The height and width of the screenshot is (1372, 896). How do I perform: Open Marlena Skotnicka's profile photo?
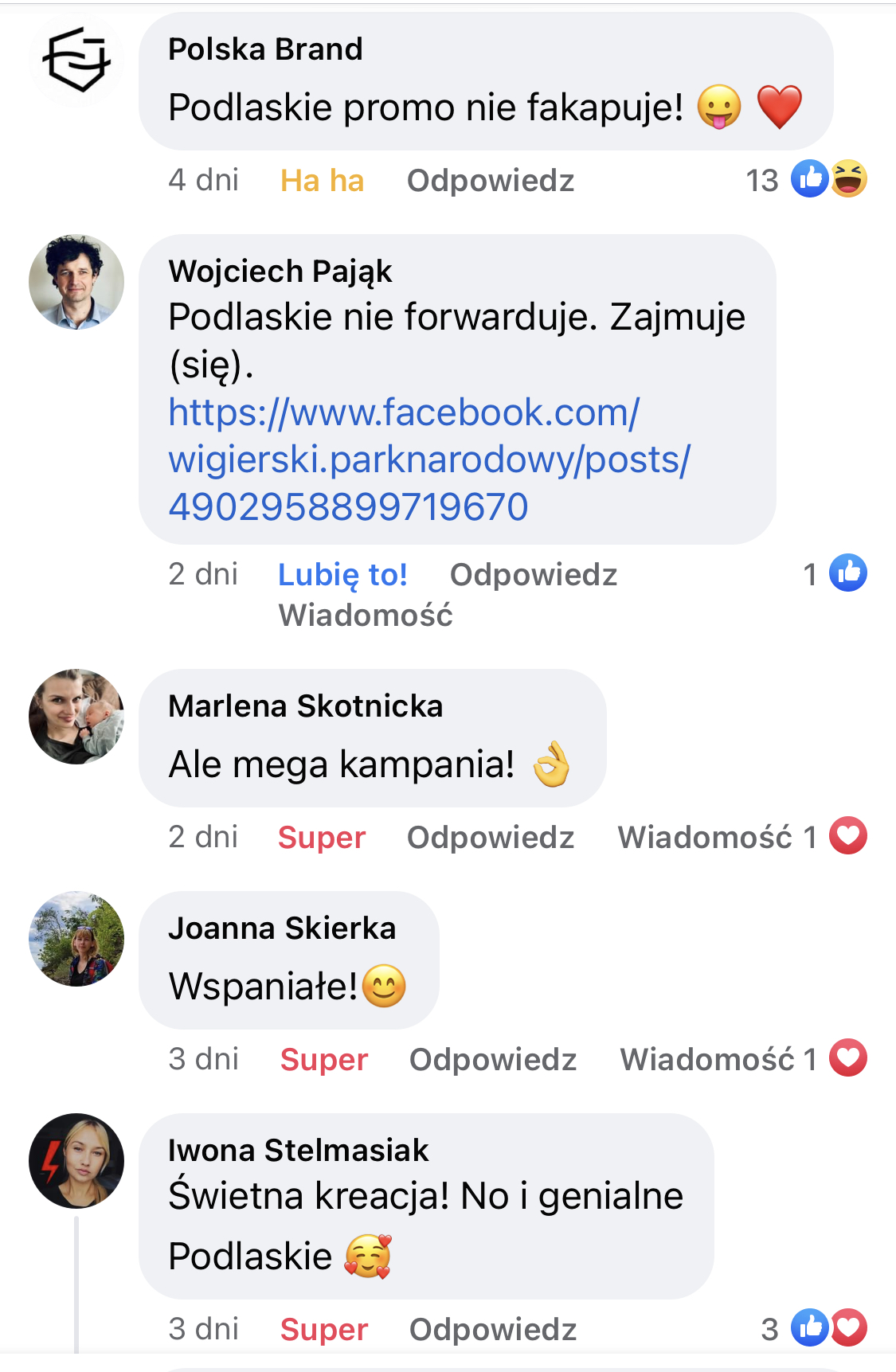[x=76, y=717]
